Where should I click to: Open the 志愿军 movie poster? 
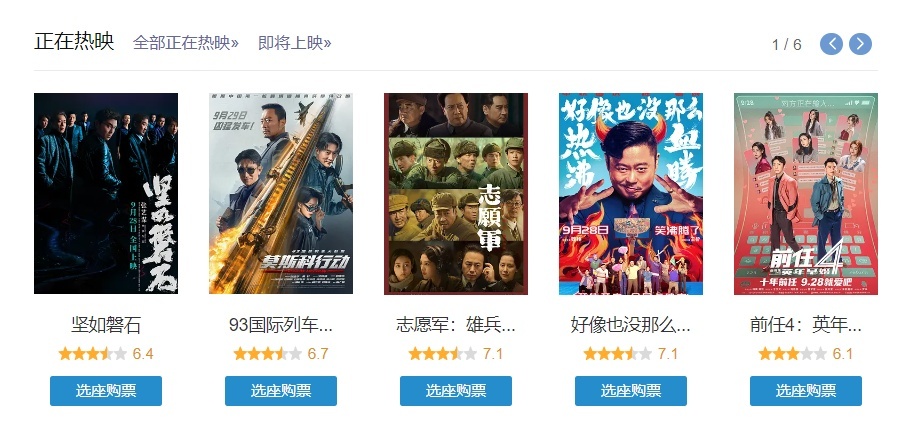pyautogui.click(x=456, y=193)
